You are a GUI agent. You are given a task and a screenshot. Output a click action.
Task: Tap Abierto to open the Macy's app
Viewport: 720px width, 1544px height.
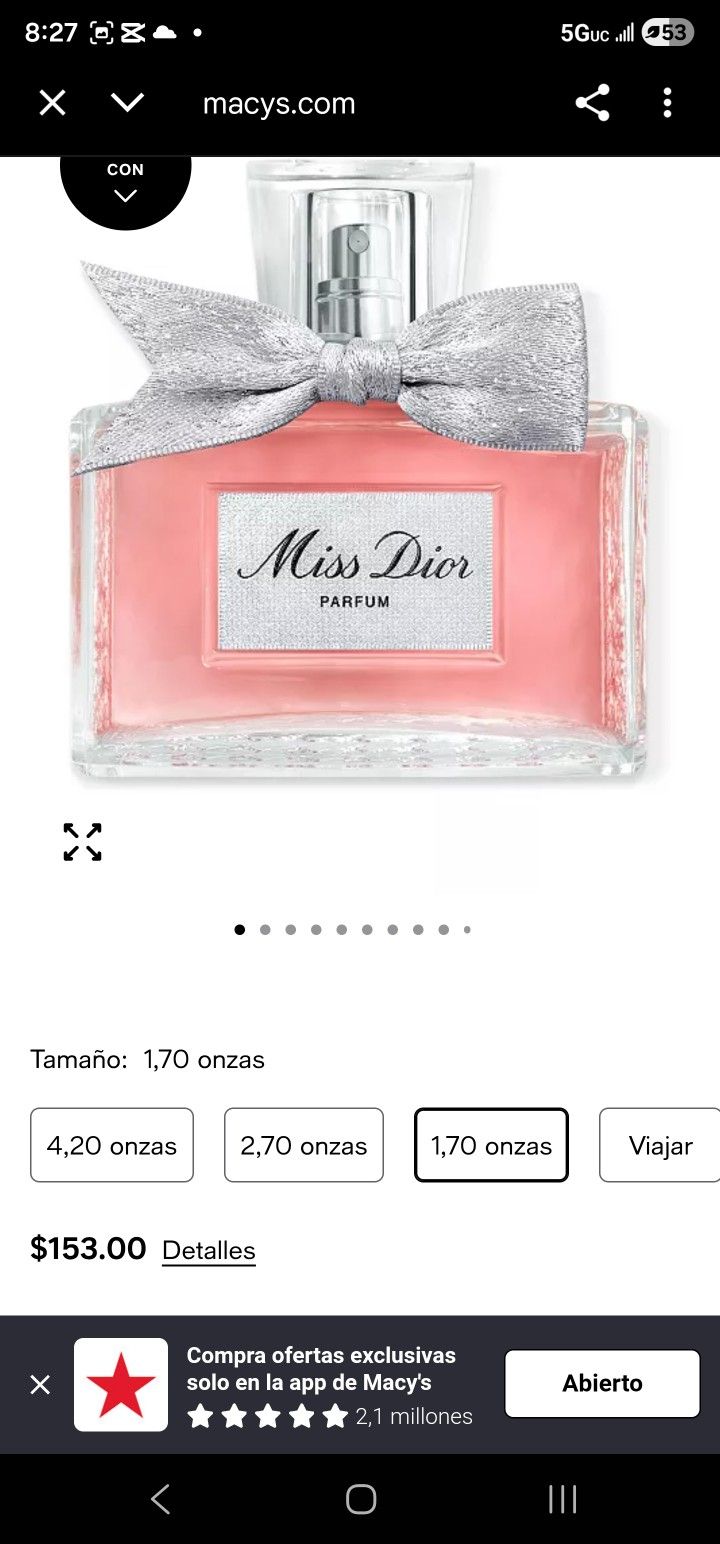[602, 1384]
